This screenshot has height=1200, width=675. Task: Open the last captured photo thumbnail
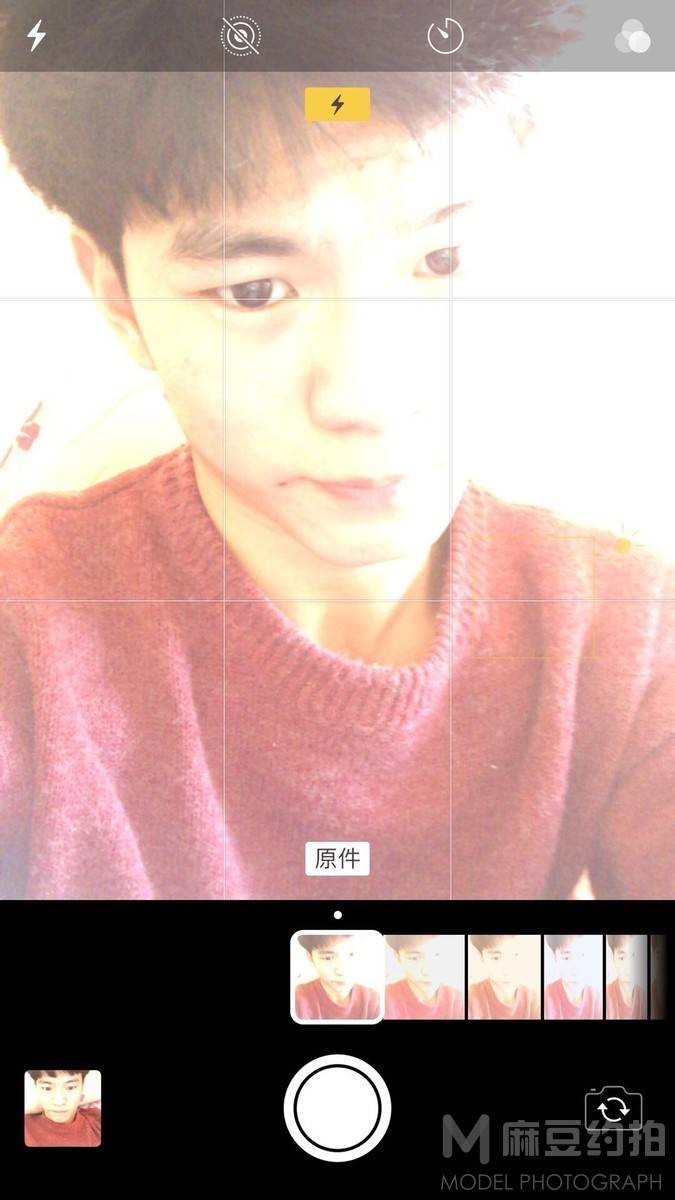tap(63, 1108)
